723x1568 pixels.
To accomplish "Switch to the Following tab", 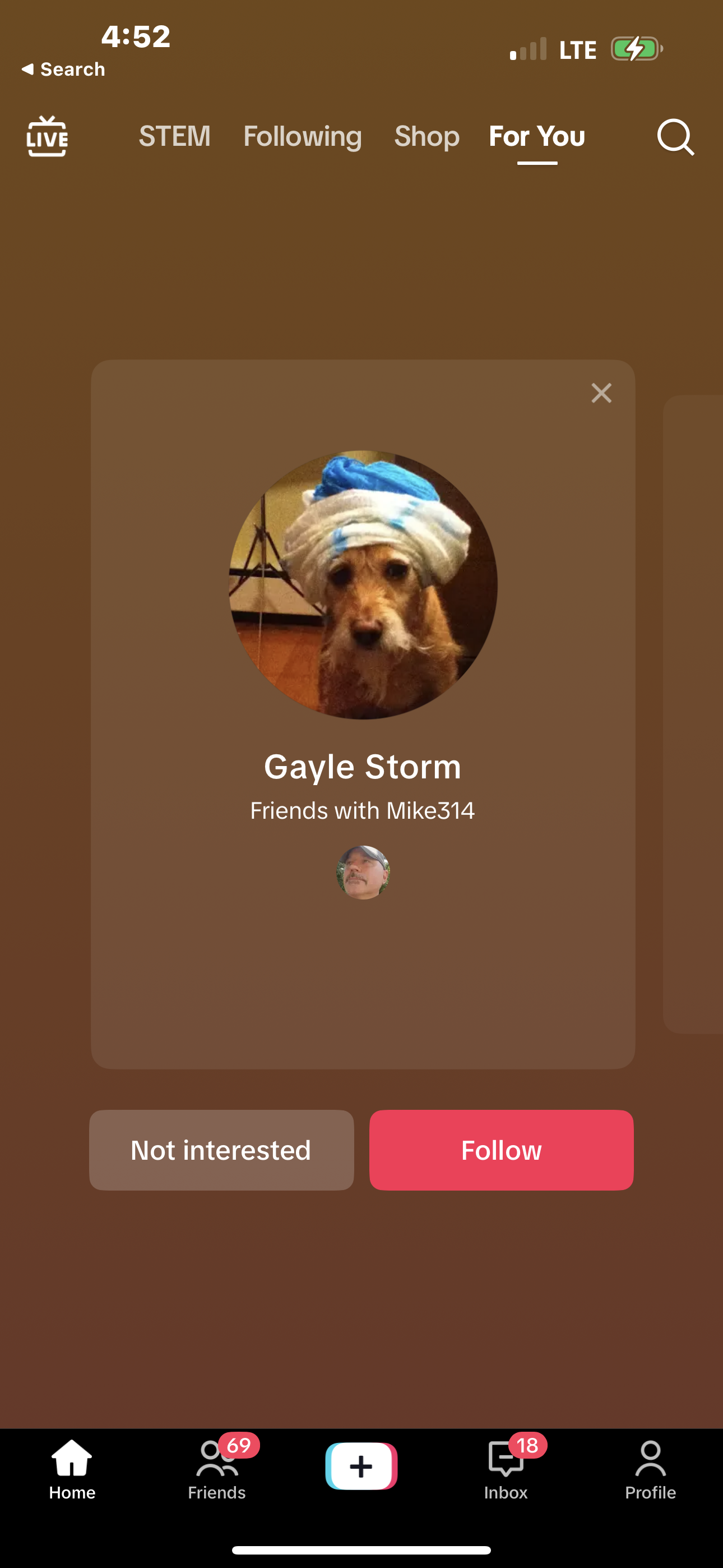I will (x=303, y=136).
